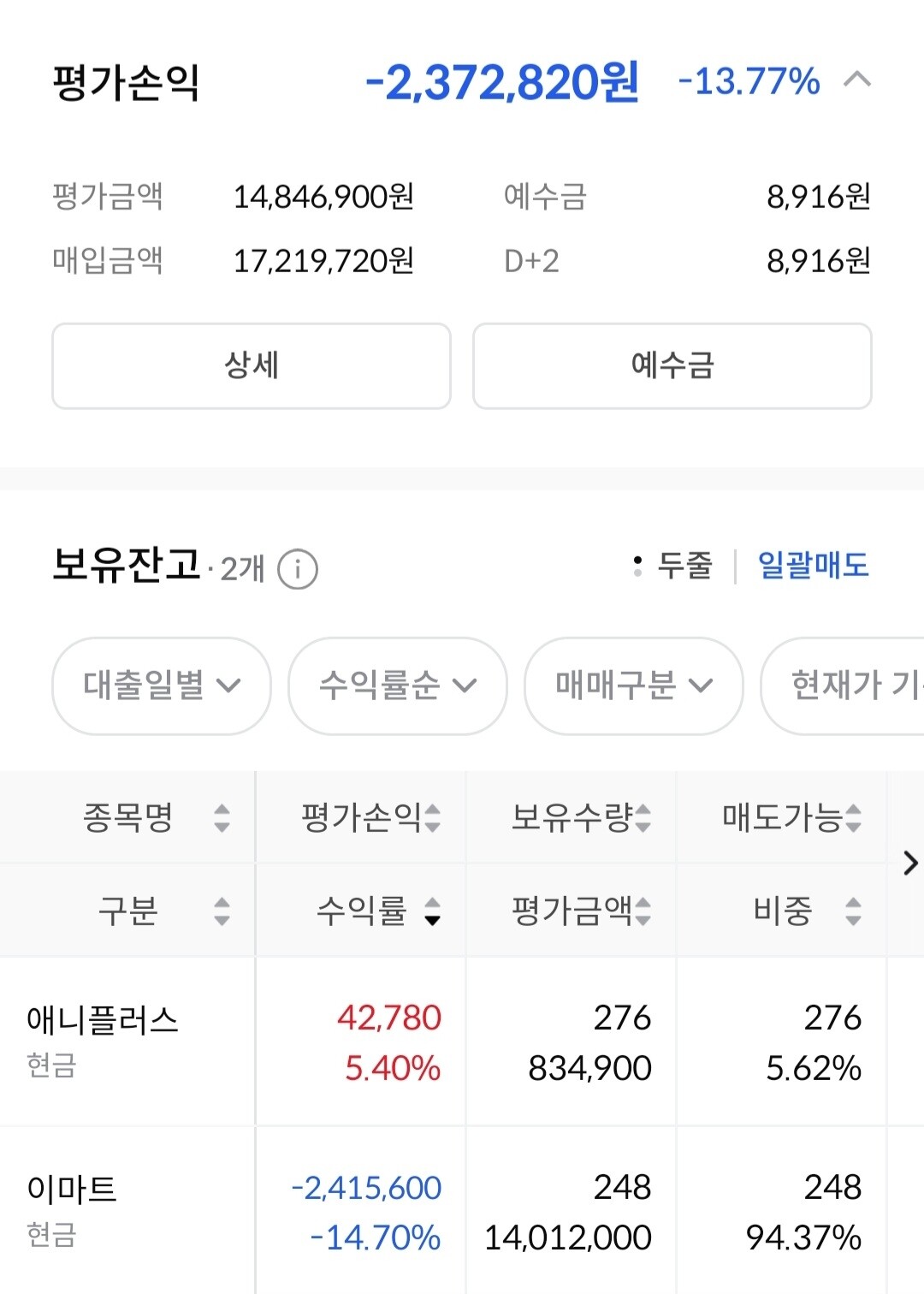The width and height of the screenshot is (924, 1294).
Task: Open the 대출일별 filter dropdown
Action: (161, 686)
